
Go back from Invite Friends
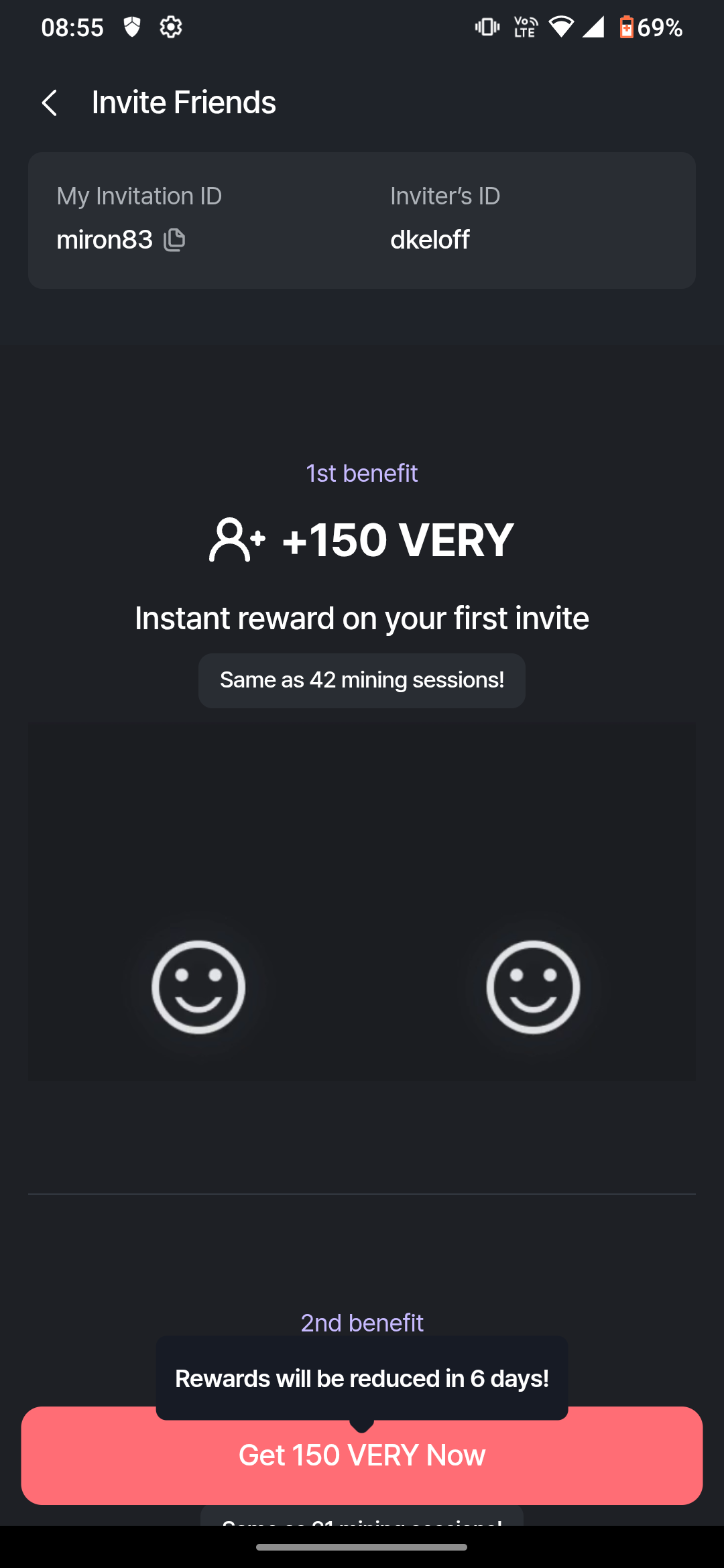(50, 103)
